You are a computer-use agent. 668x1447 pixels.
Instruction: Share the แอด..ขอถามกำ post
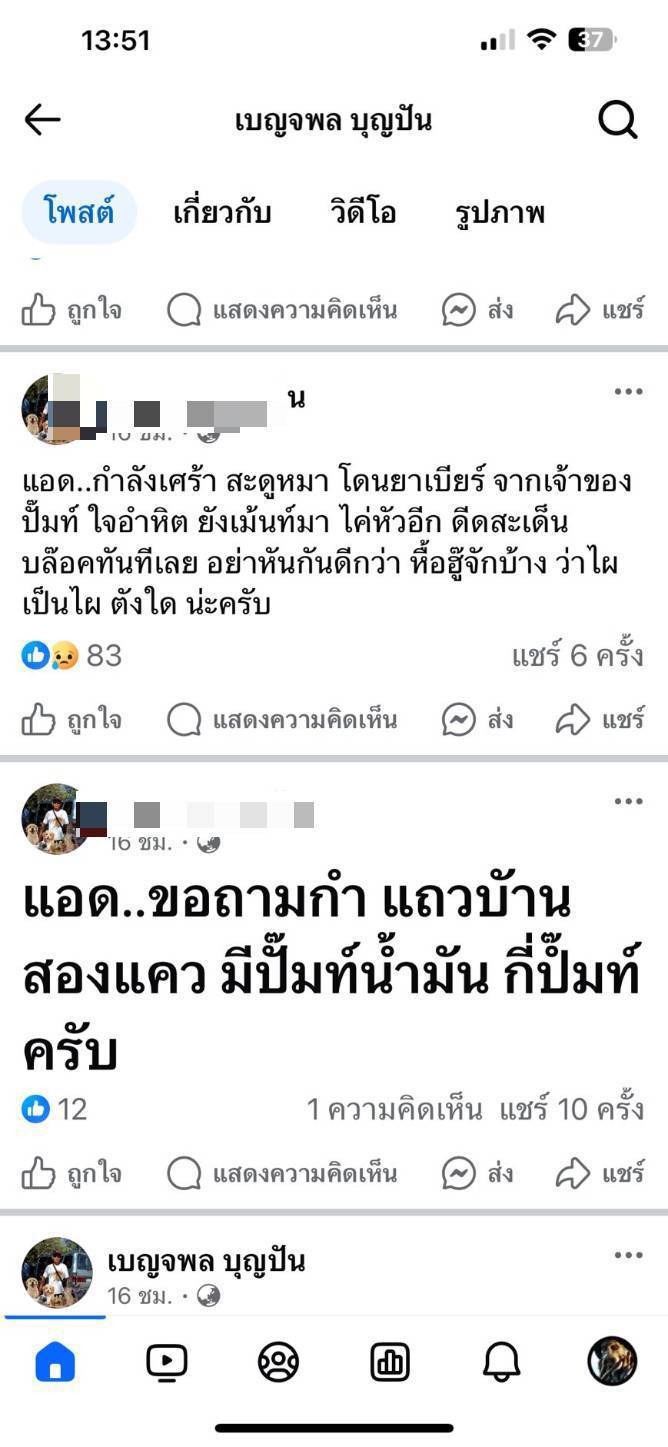(x=600, y=1173)
